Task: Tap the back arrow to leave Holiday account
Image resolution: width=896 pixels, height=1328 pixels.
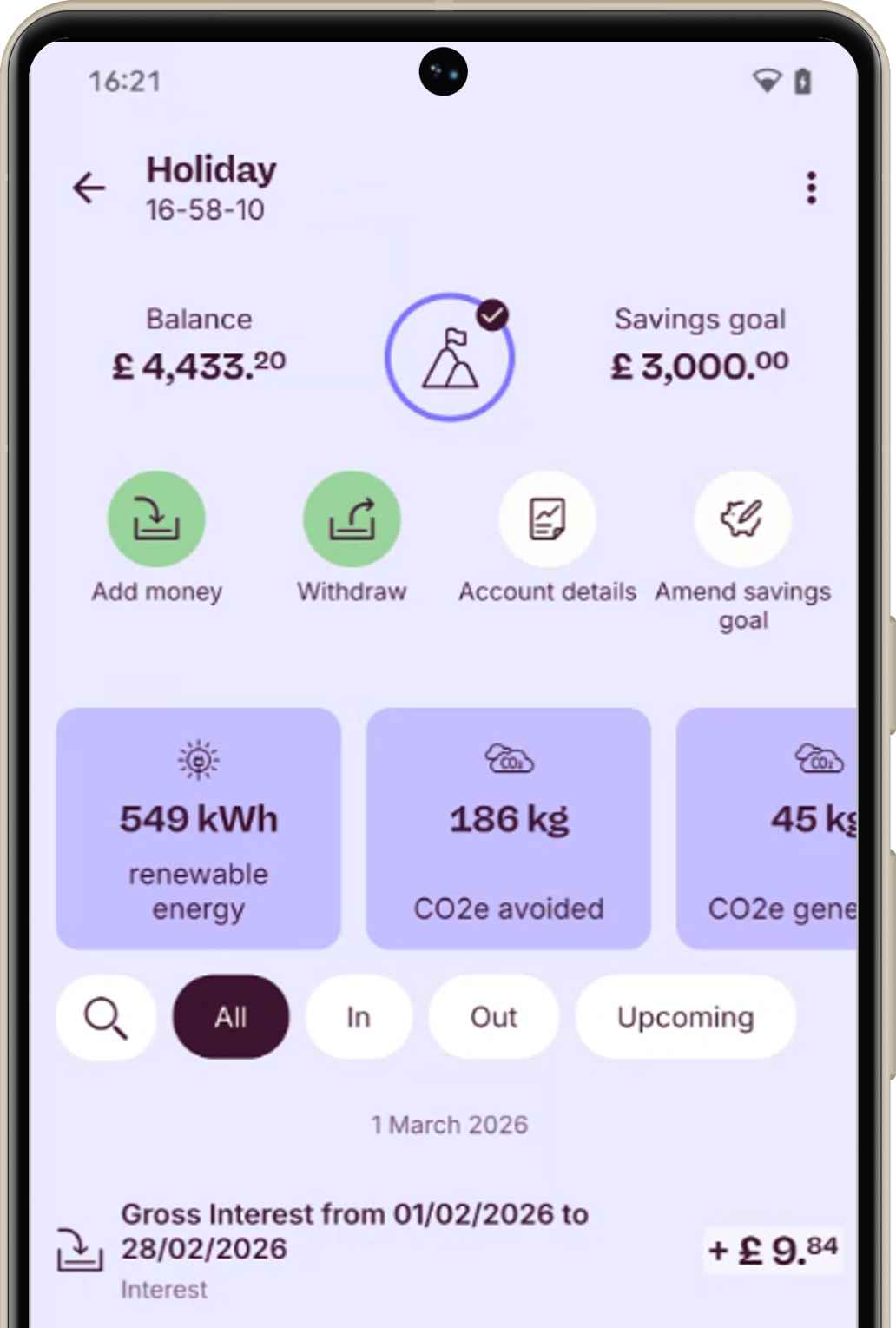Action: [89, 188]
